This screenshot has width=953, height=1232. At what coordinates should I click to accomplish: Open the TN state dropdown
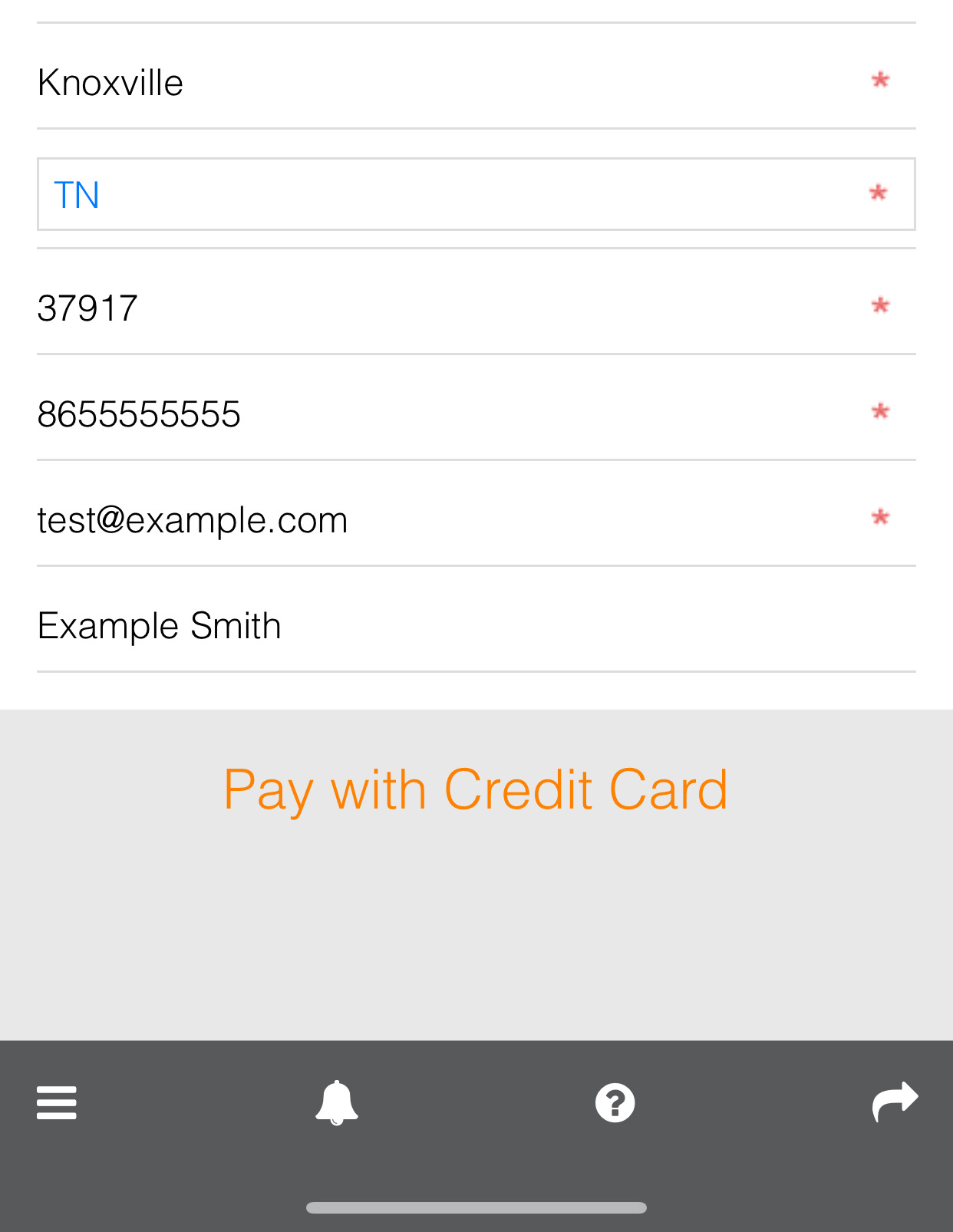tap(476, 194)
